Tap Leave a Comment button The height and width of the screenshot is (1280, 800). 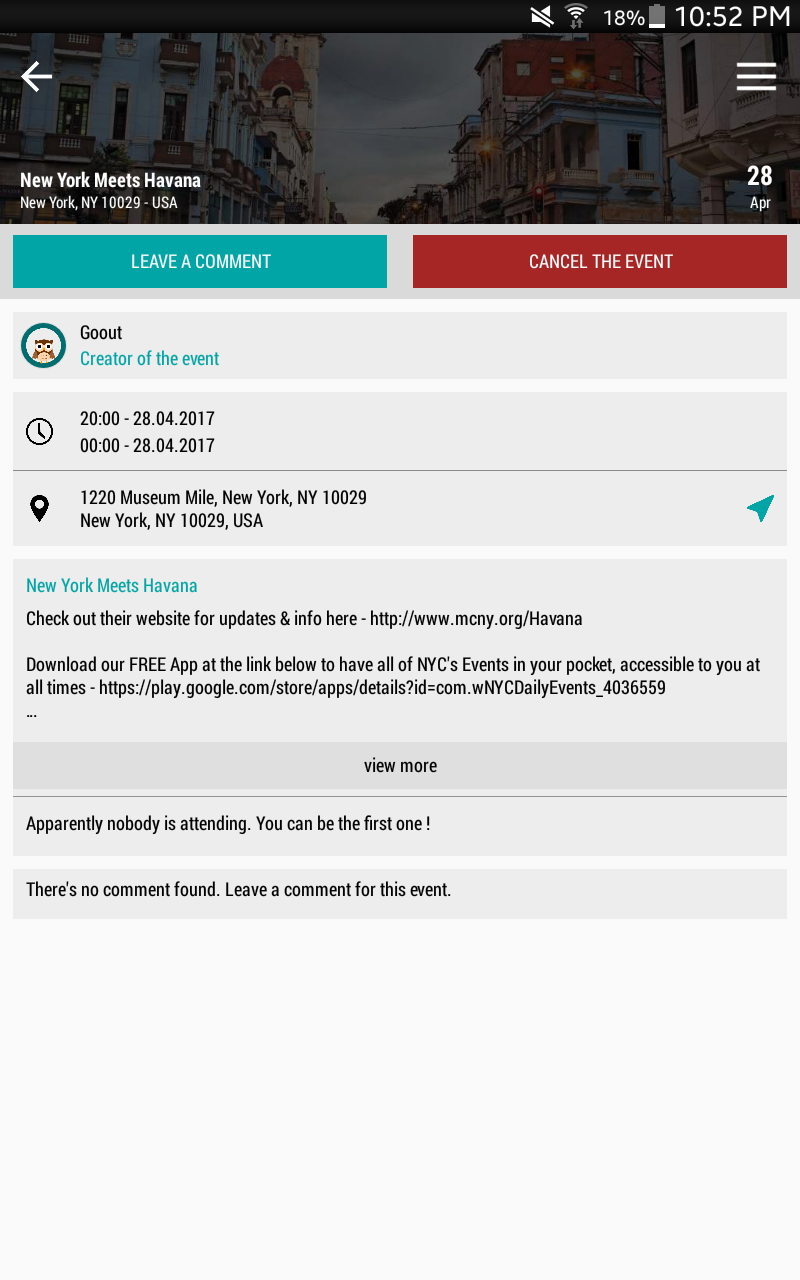pyautogui.click(x=200, y=262)
